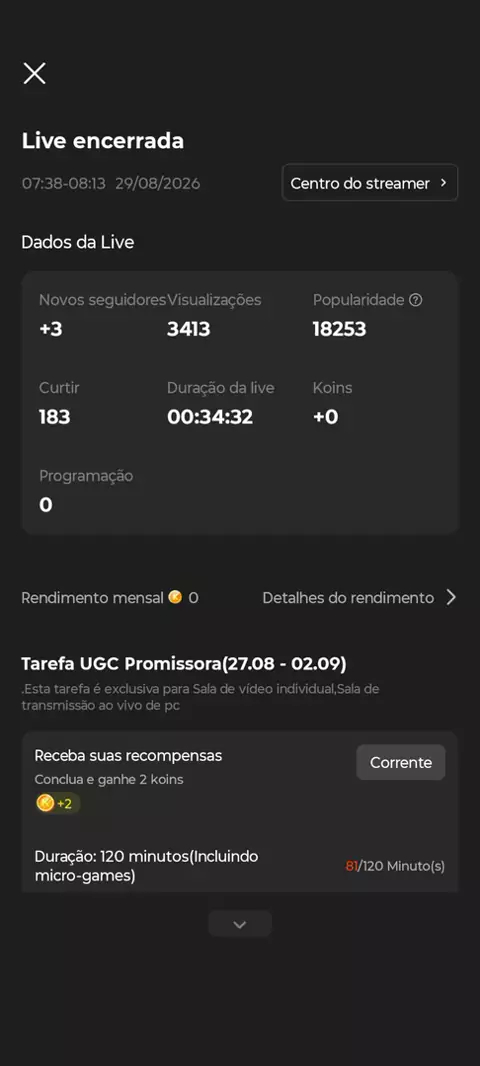Image resolution: width=480 pixels, height=1066 pixels.
Task: Close the Live encerrada screen
Action: (35, 73)
